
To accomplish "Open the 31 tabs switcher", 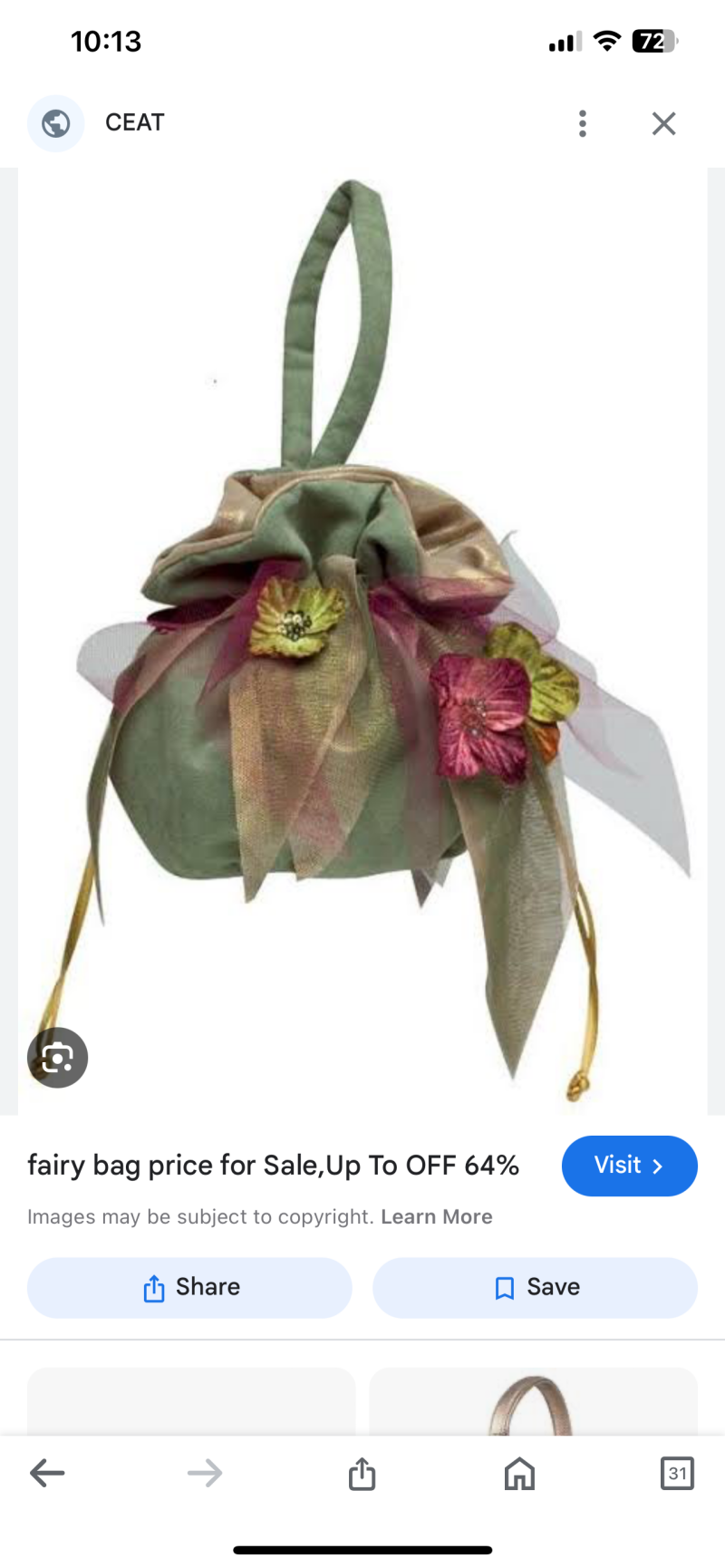I will tap(676, 1473).
